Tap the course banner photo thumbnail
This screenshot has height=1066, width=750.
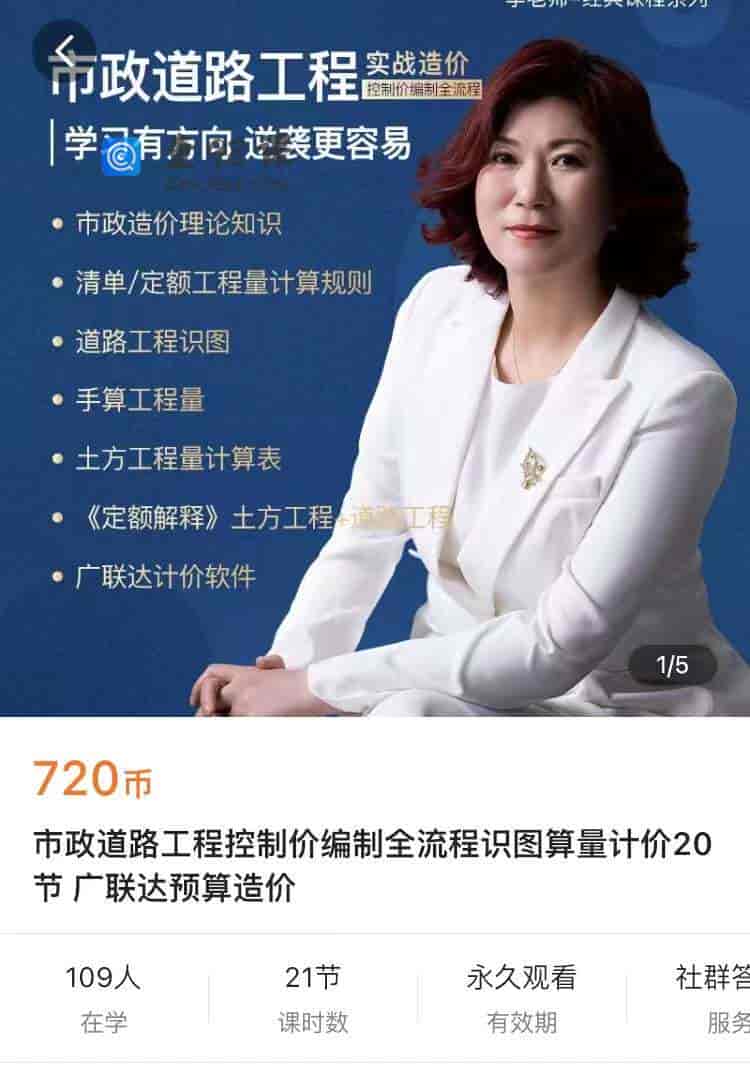pyautogui.click(x=375, y=360)
